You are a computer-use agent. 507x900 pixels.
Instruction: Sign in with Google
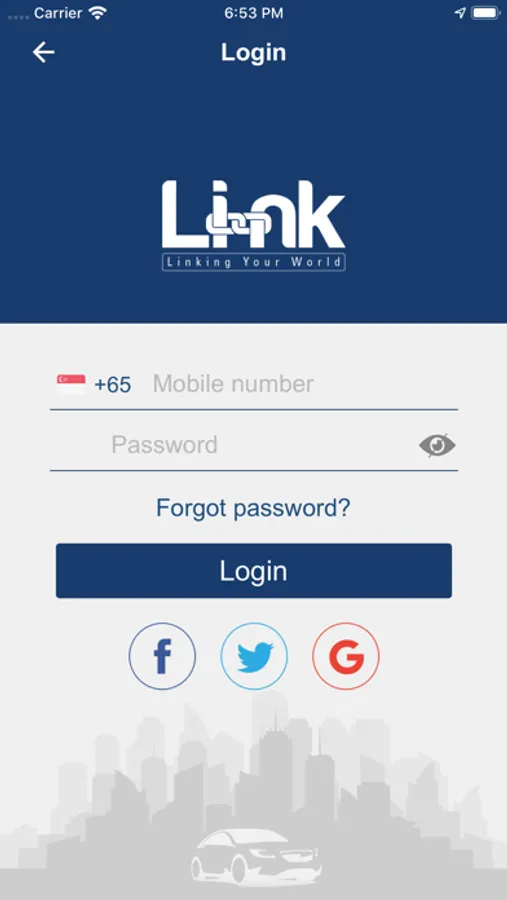[346, 656]
